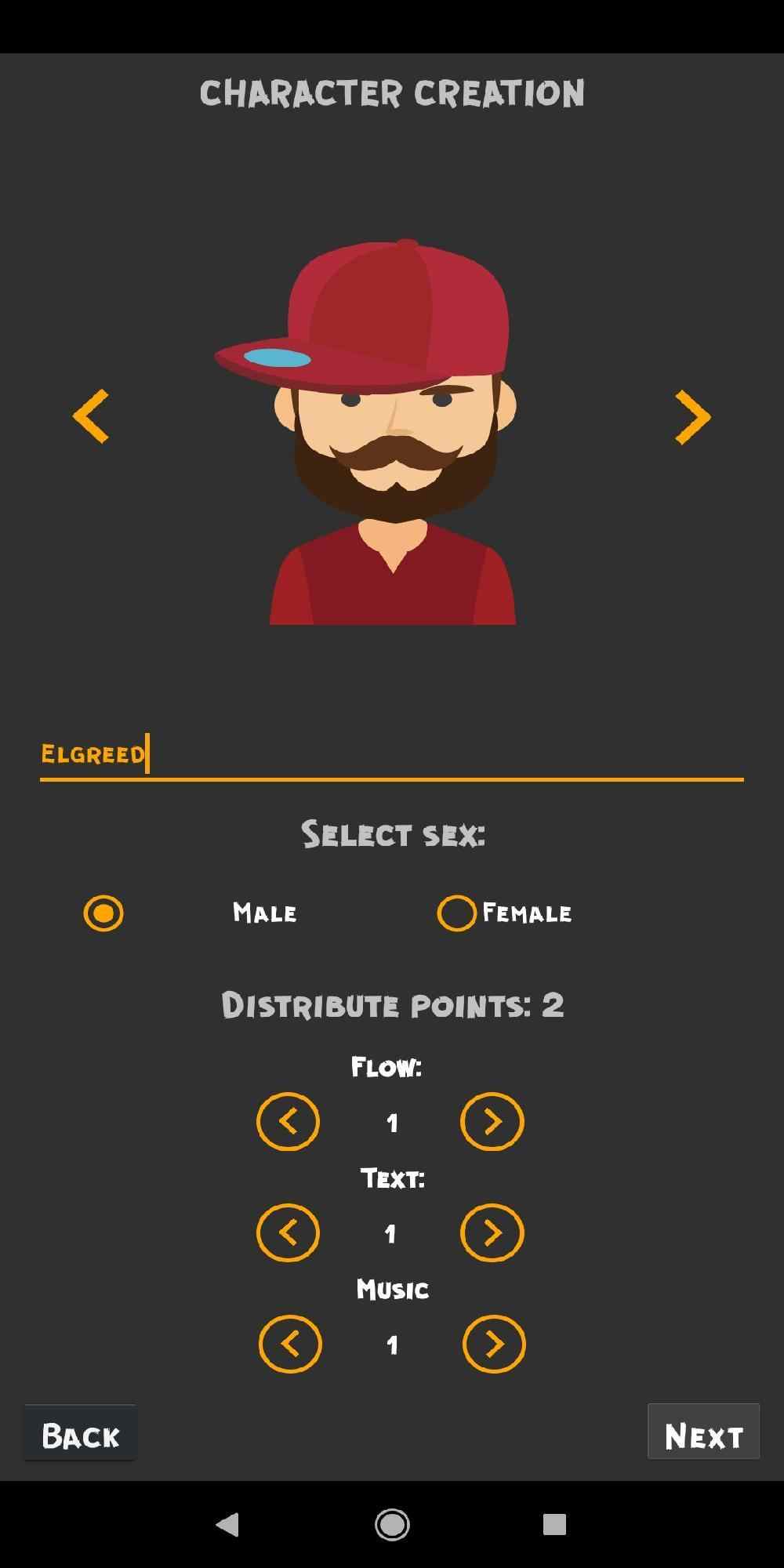Go back with the Back button
This screenshot has width=784, height=1568.
click(80, 1436)
